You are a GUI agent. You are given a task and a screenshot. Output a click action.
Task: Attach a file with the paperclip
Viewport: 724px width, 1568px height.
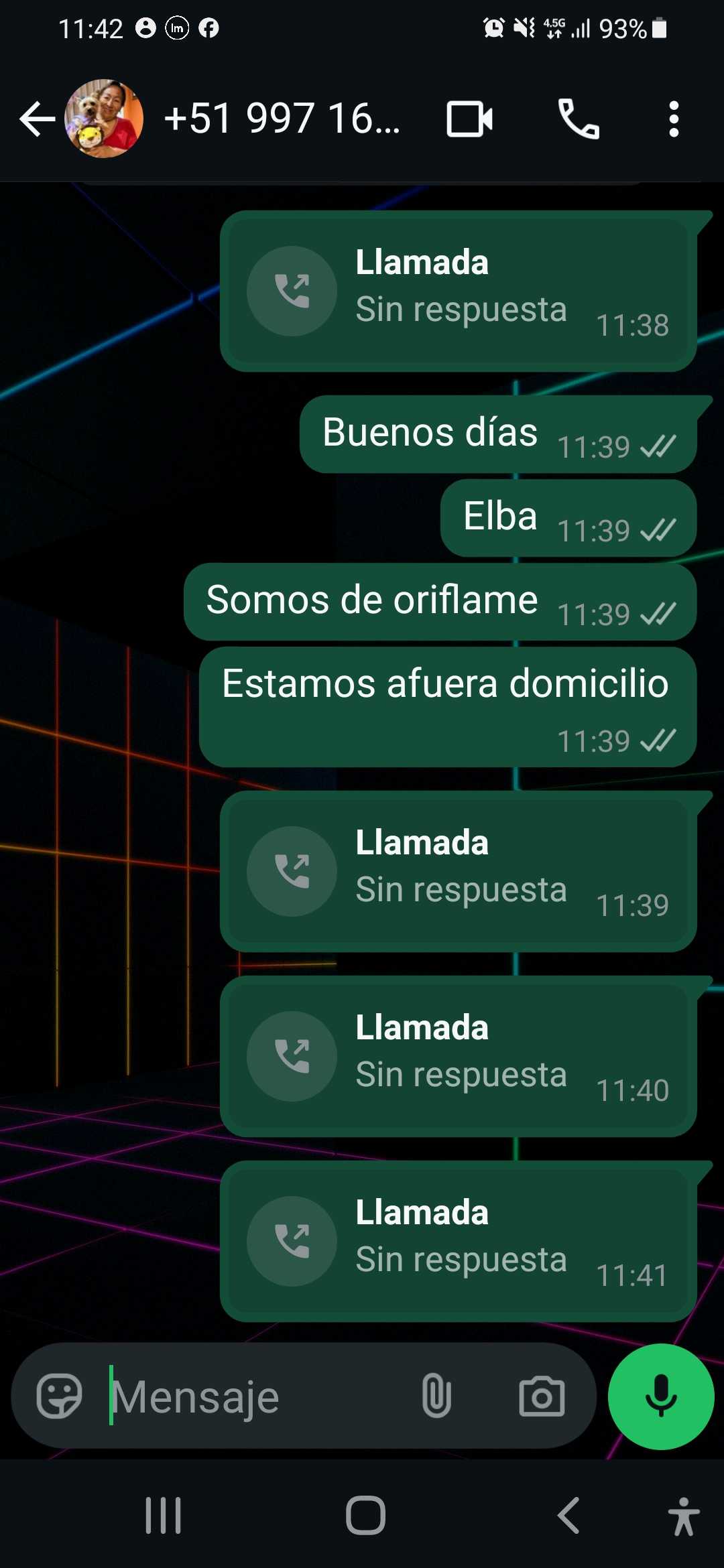(x=436, y=1396)
